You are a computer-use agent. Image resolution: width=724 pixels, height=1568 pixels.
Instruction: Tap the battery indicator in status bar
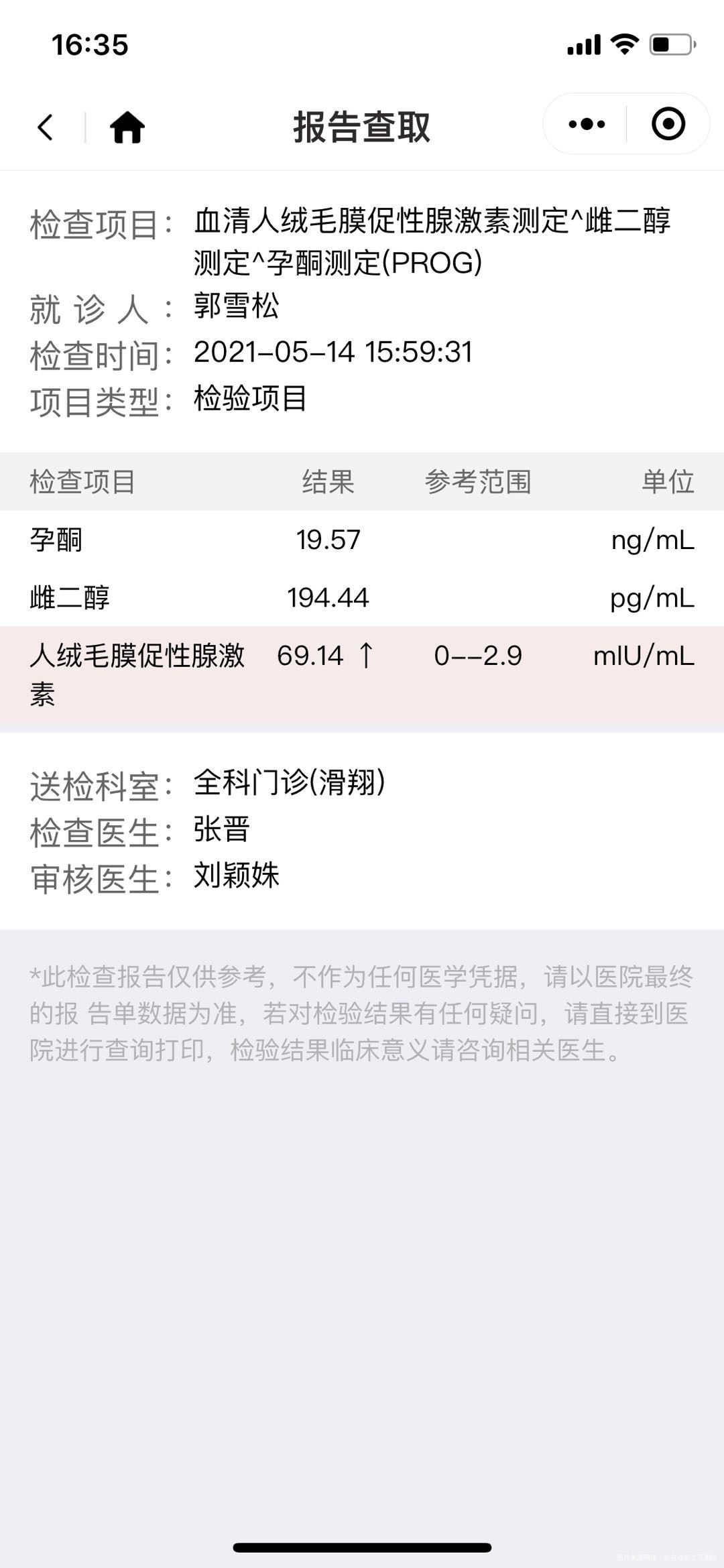pos(670,43)
